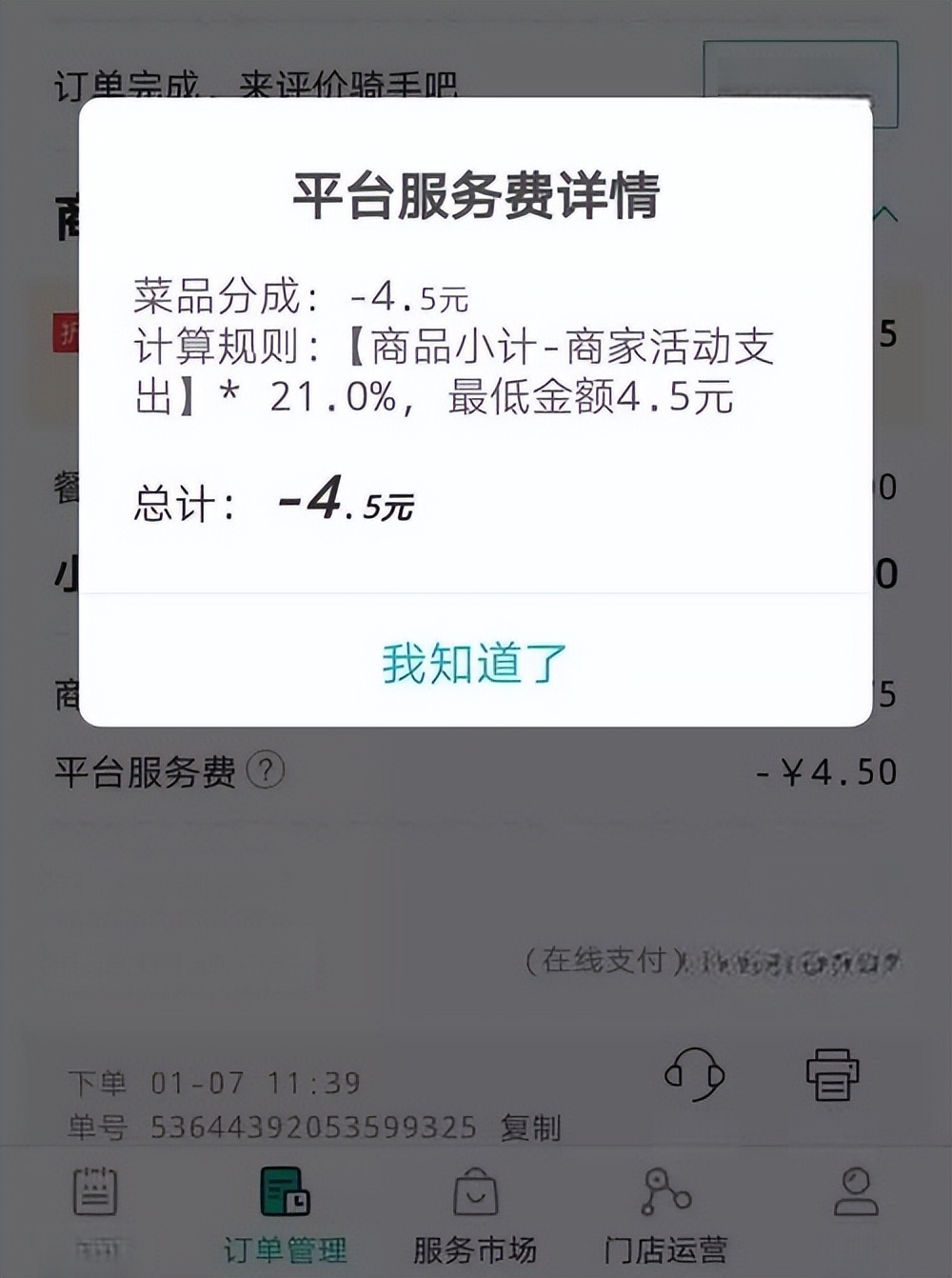Dismiss dialog with 我知道了 button

474,663
